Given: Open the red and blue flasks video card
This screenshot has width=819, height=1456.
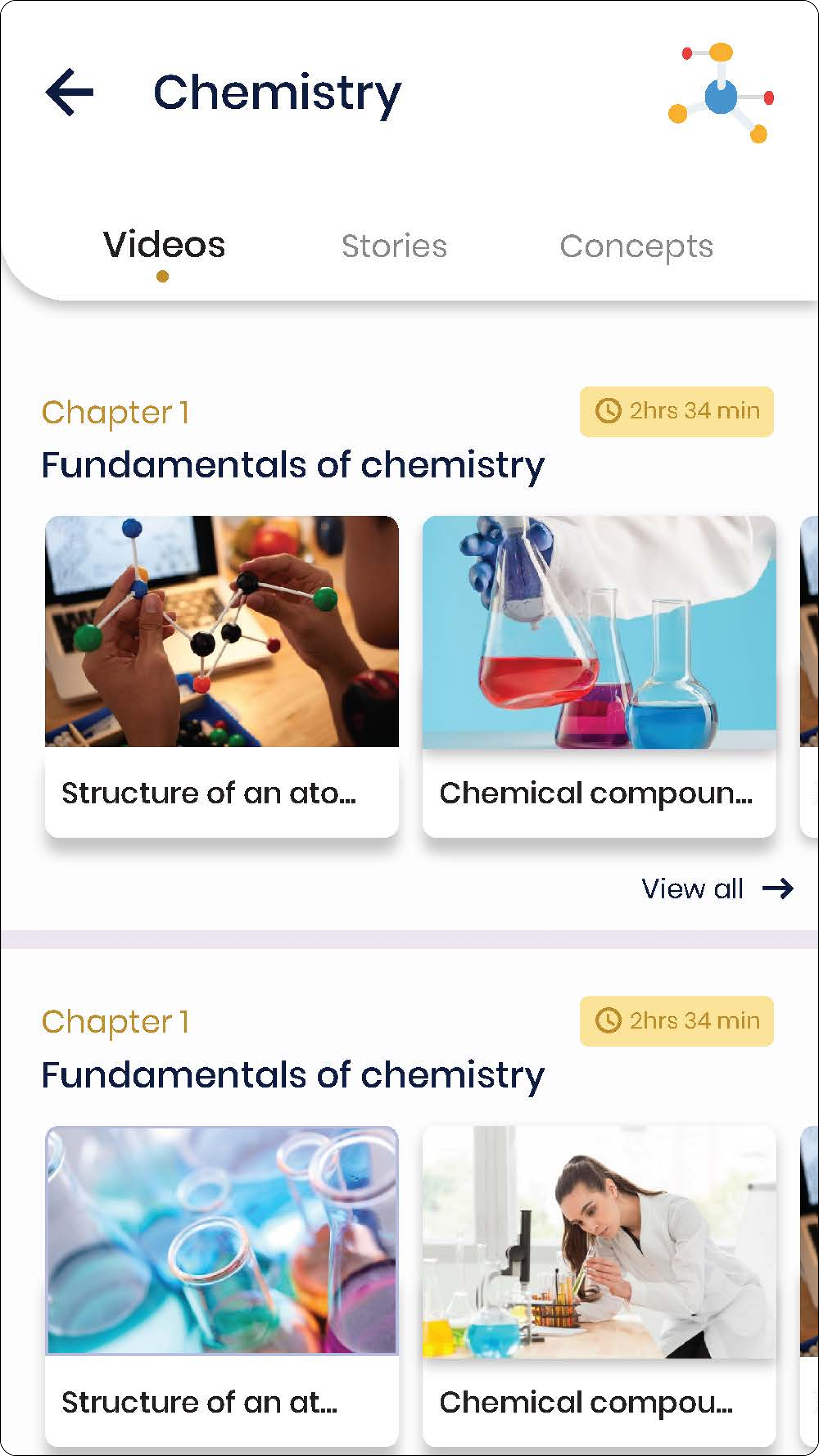Looking at the screenshot, I should (599, 676).
